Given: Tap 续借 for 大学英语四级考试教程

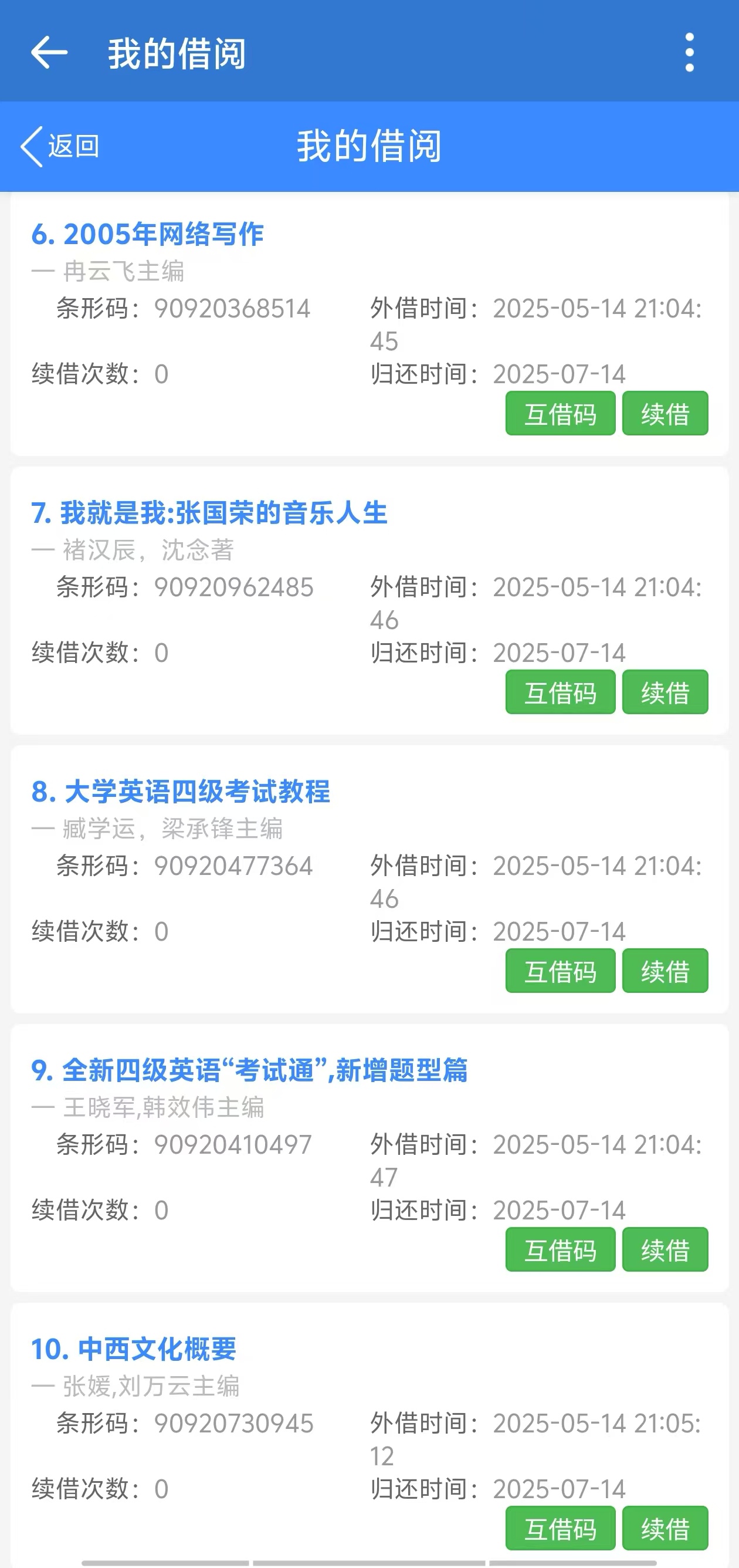Looking at the screenshot, I should 665,971.
